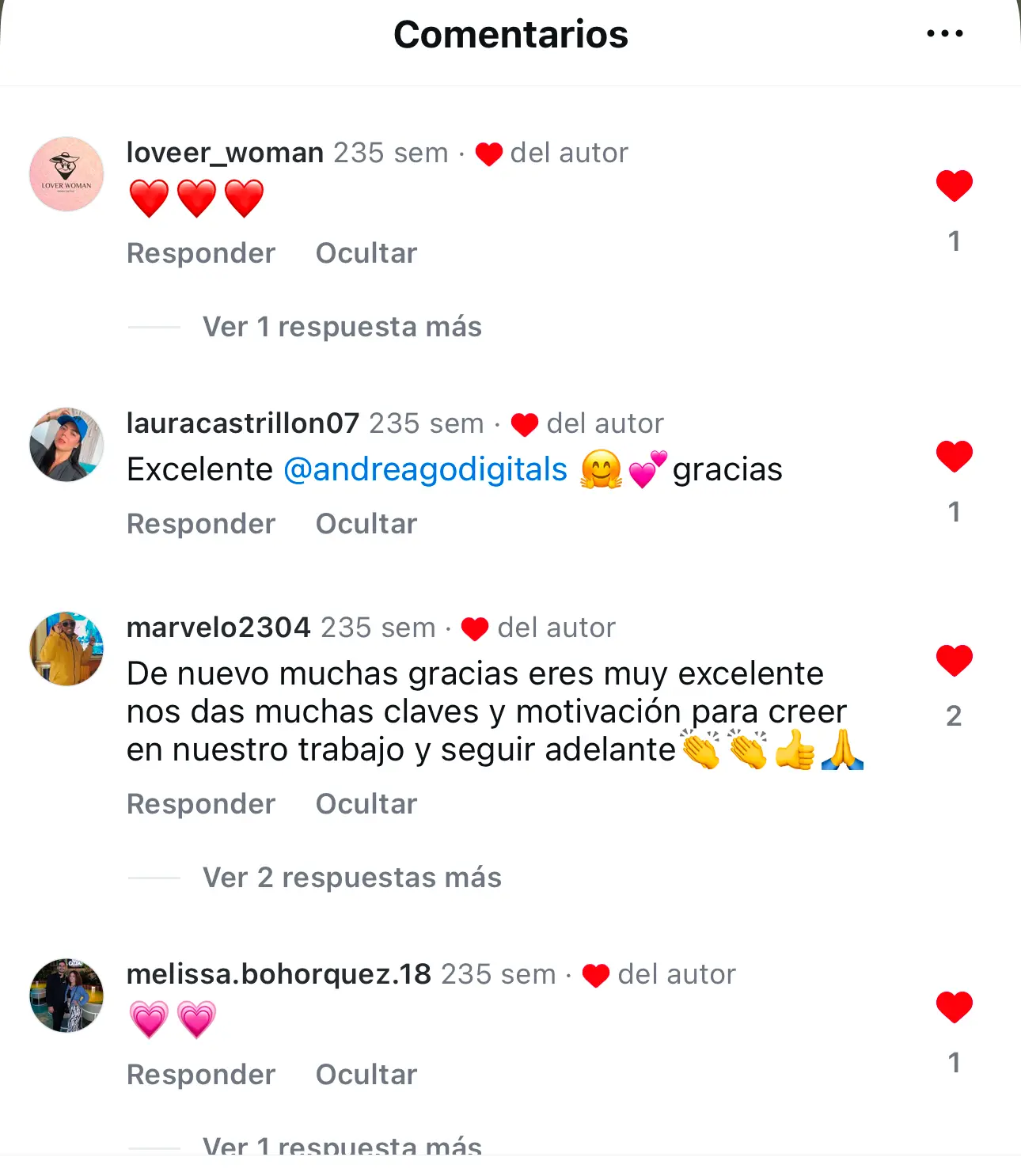This screenshot has height=1176, width=1021.
Task: Open marvelo2304's profile picture
Action: [66, 649]
